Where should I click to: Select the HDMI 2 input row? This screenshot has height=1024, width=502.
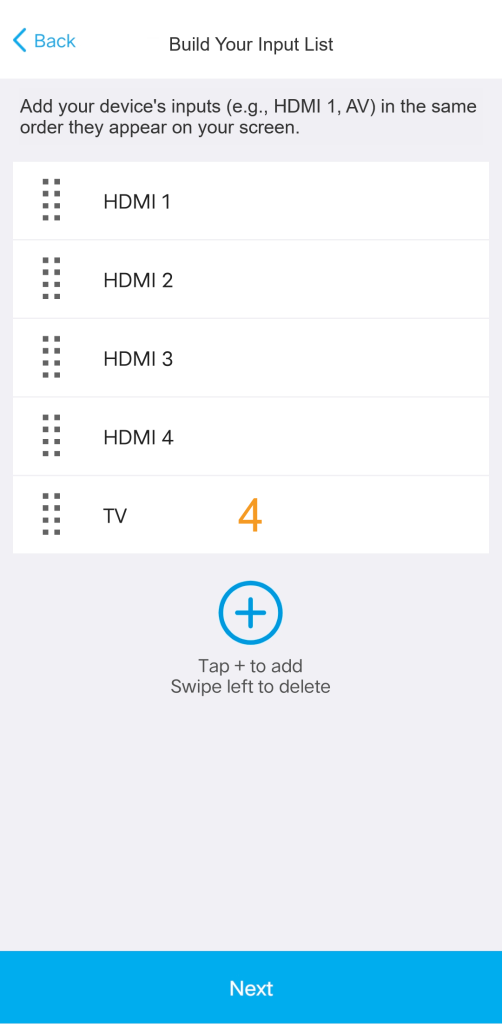pos(251,280)
